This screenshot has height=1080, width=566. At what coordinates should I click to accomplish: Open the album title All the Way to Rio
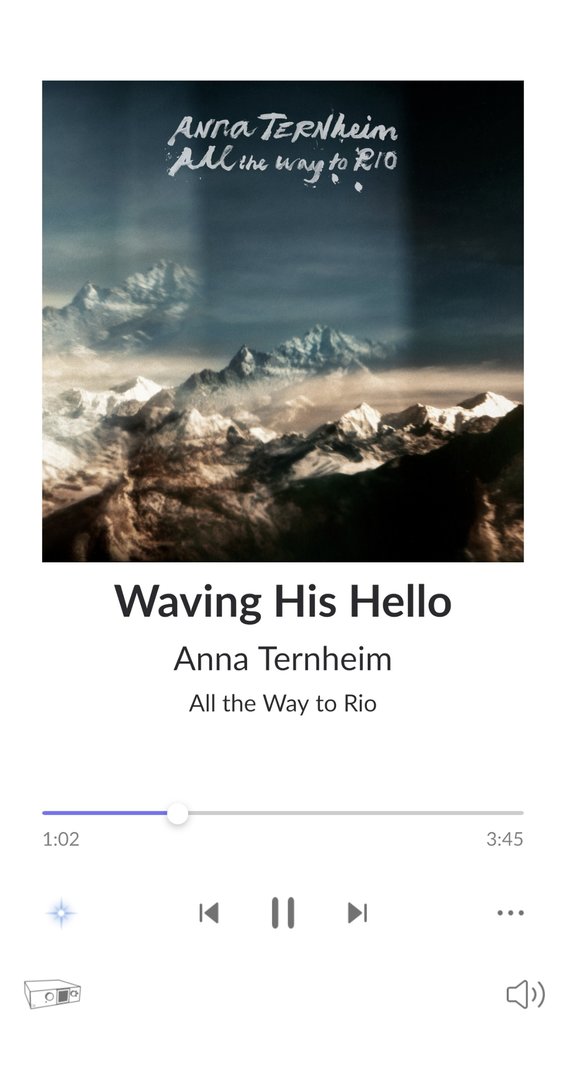[283, 703]
